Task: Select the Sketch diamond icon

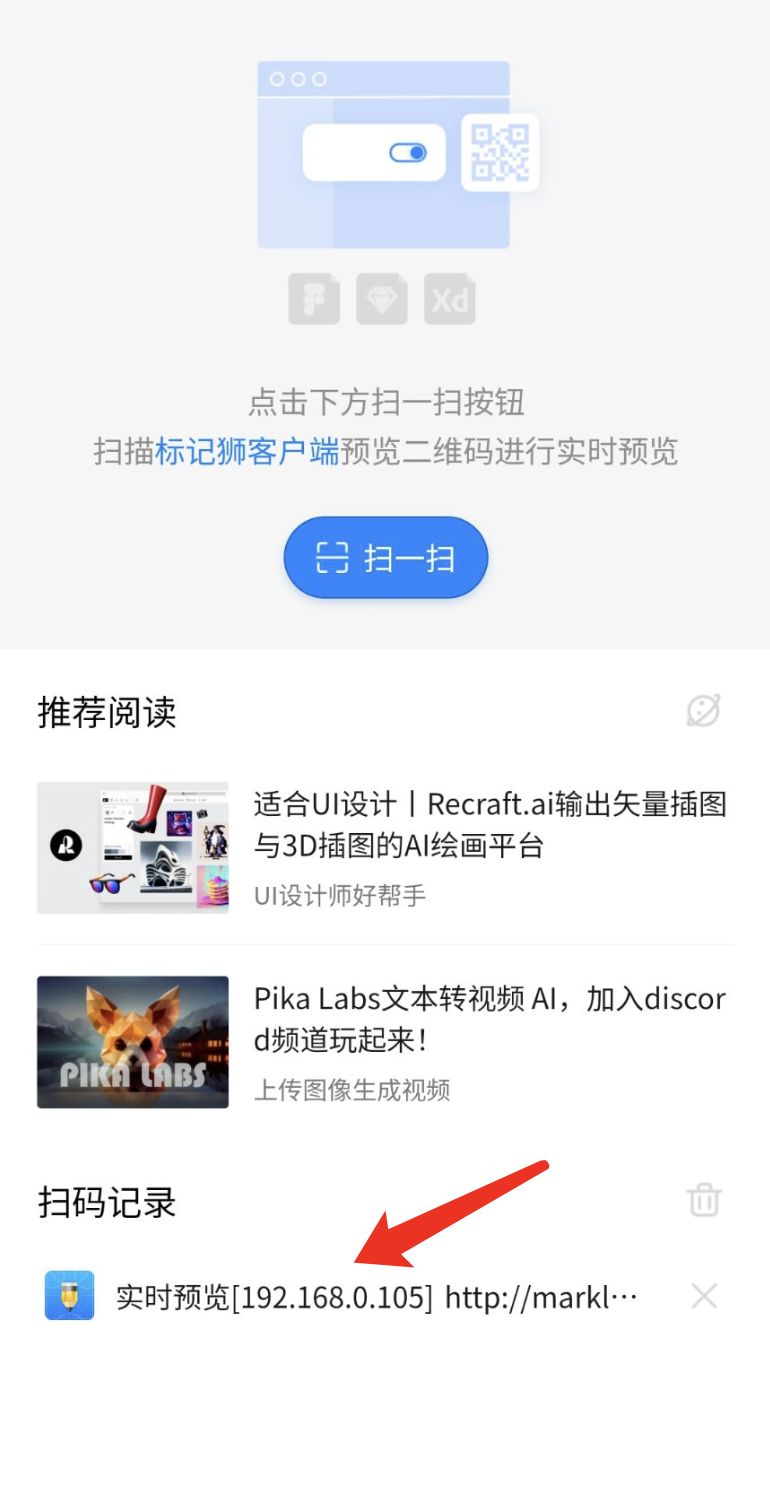Action: click(x=382, y=299)
